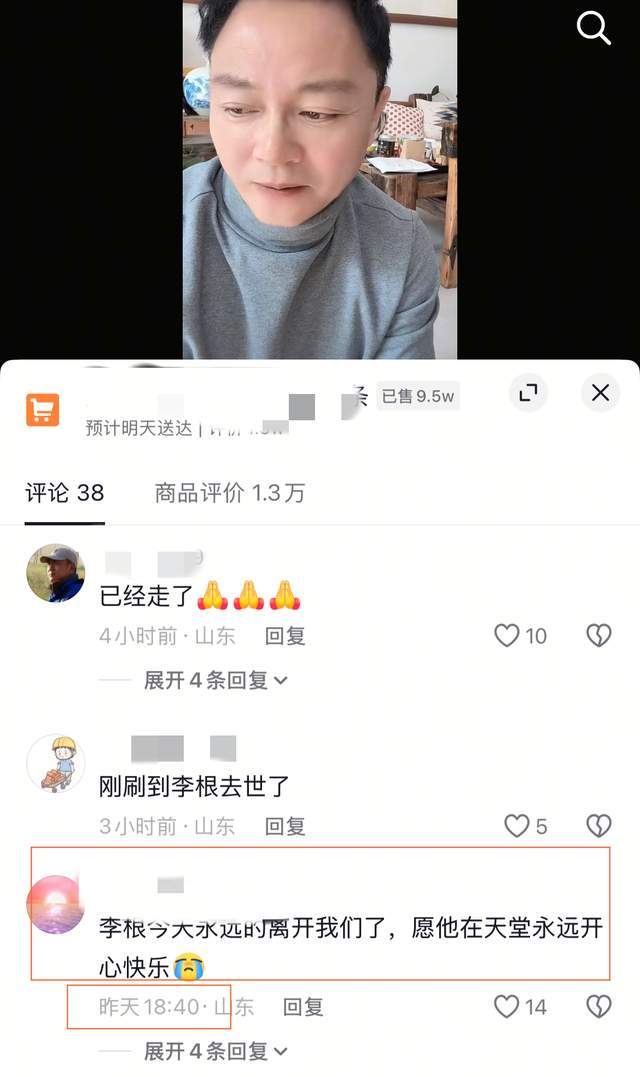Dislike the comment 已经走了
Viewport: 640px width, 1077px height.
[598, 636]
